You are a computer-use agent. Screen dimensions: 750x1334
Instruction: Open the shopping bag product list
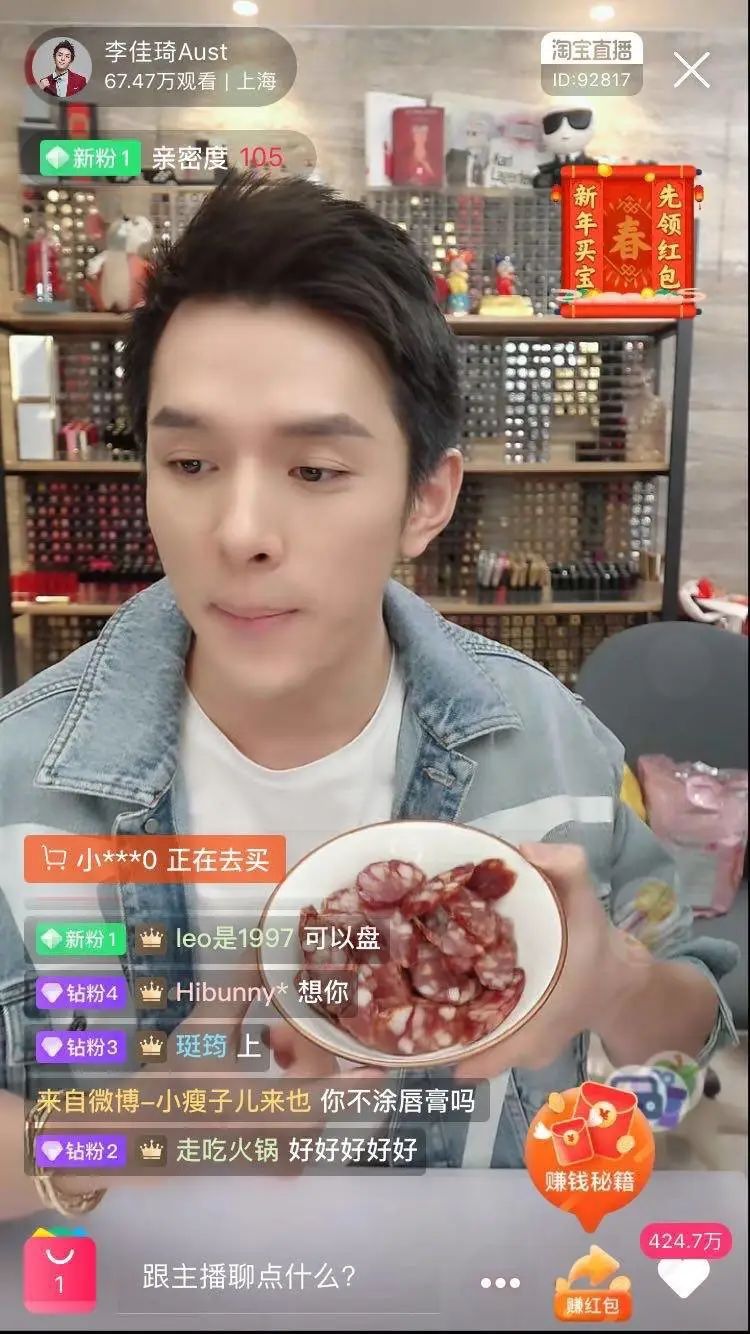pyautogui.click(x=60, y=1272)
